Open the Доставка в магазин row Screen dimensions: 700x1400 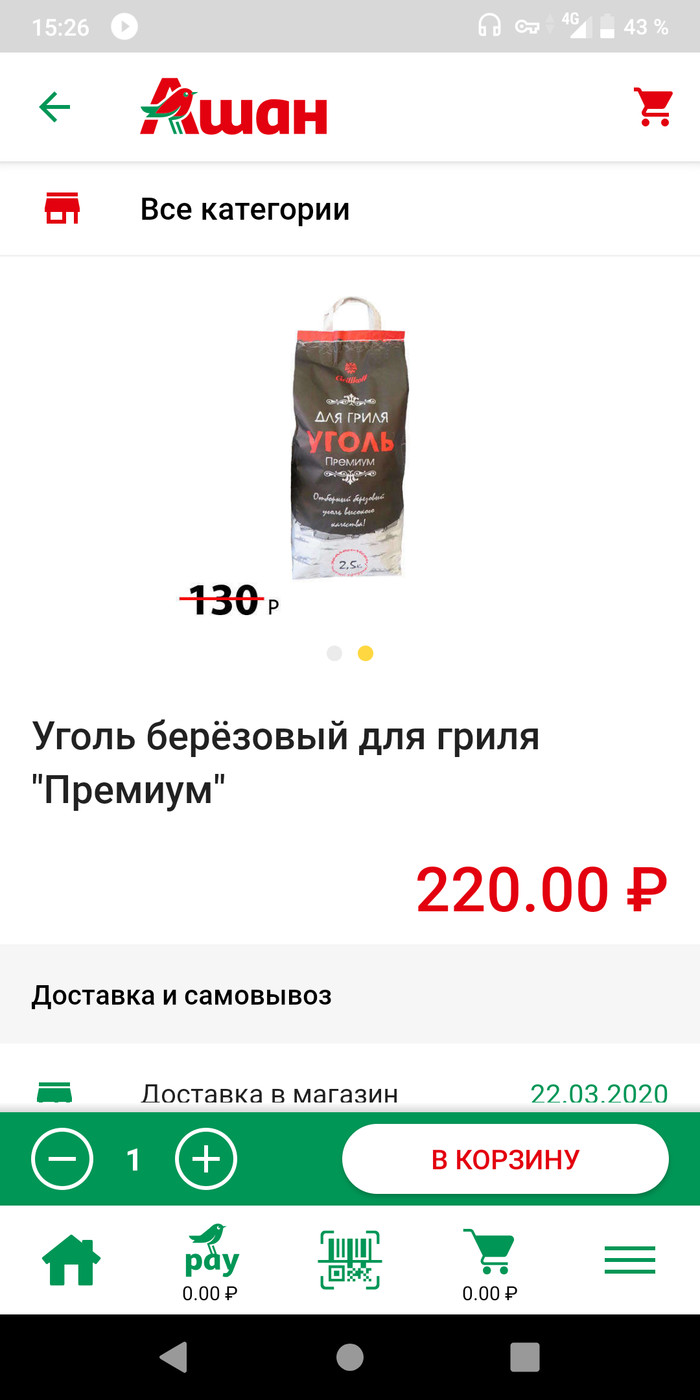[350, 1093]
